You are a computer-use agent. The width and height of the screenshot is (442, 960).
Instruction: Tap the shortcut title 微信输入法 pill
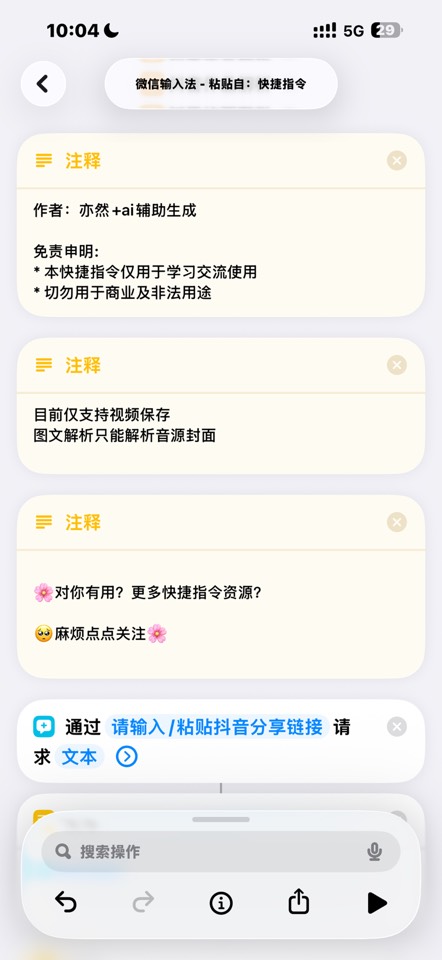[221, 84]
